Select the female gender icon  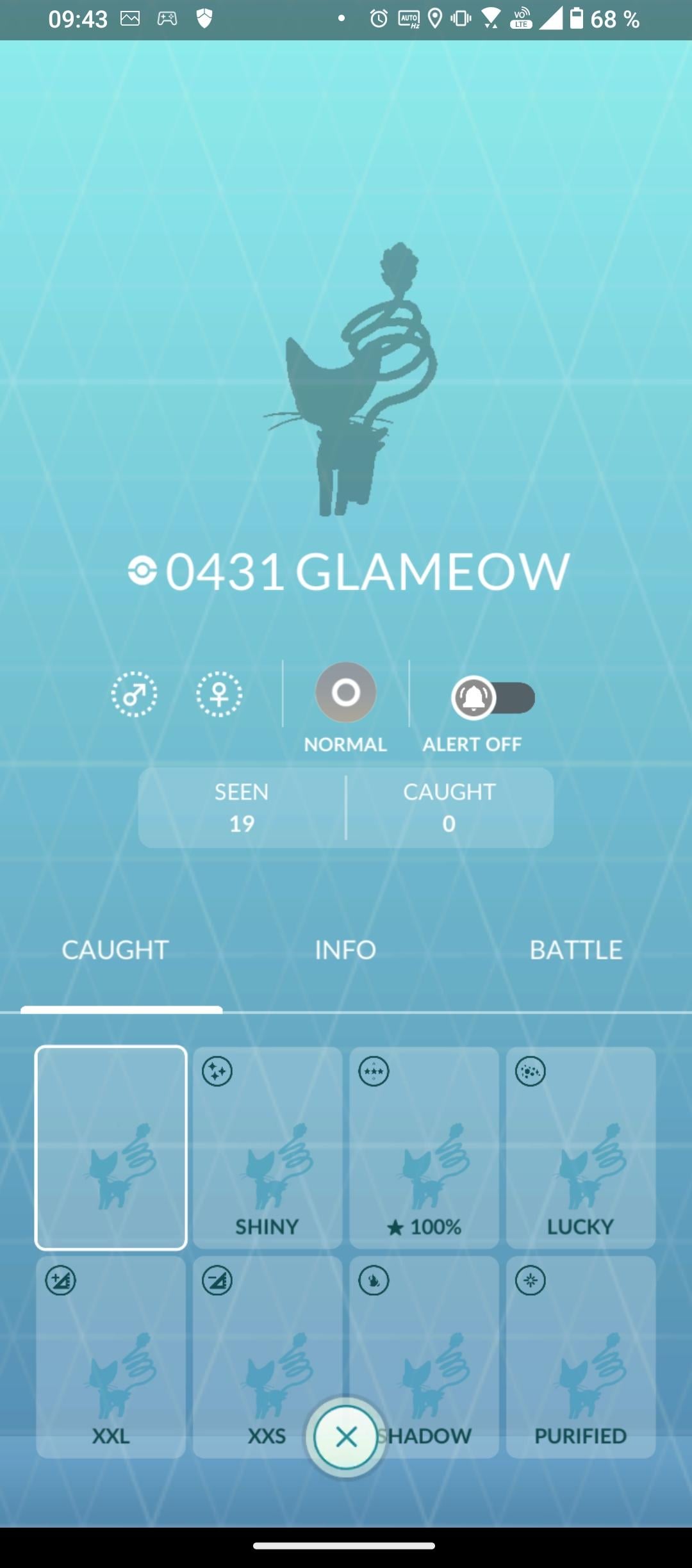click(x=219, y=694)
